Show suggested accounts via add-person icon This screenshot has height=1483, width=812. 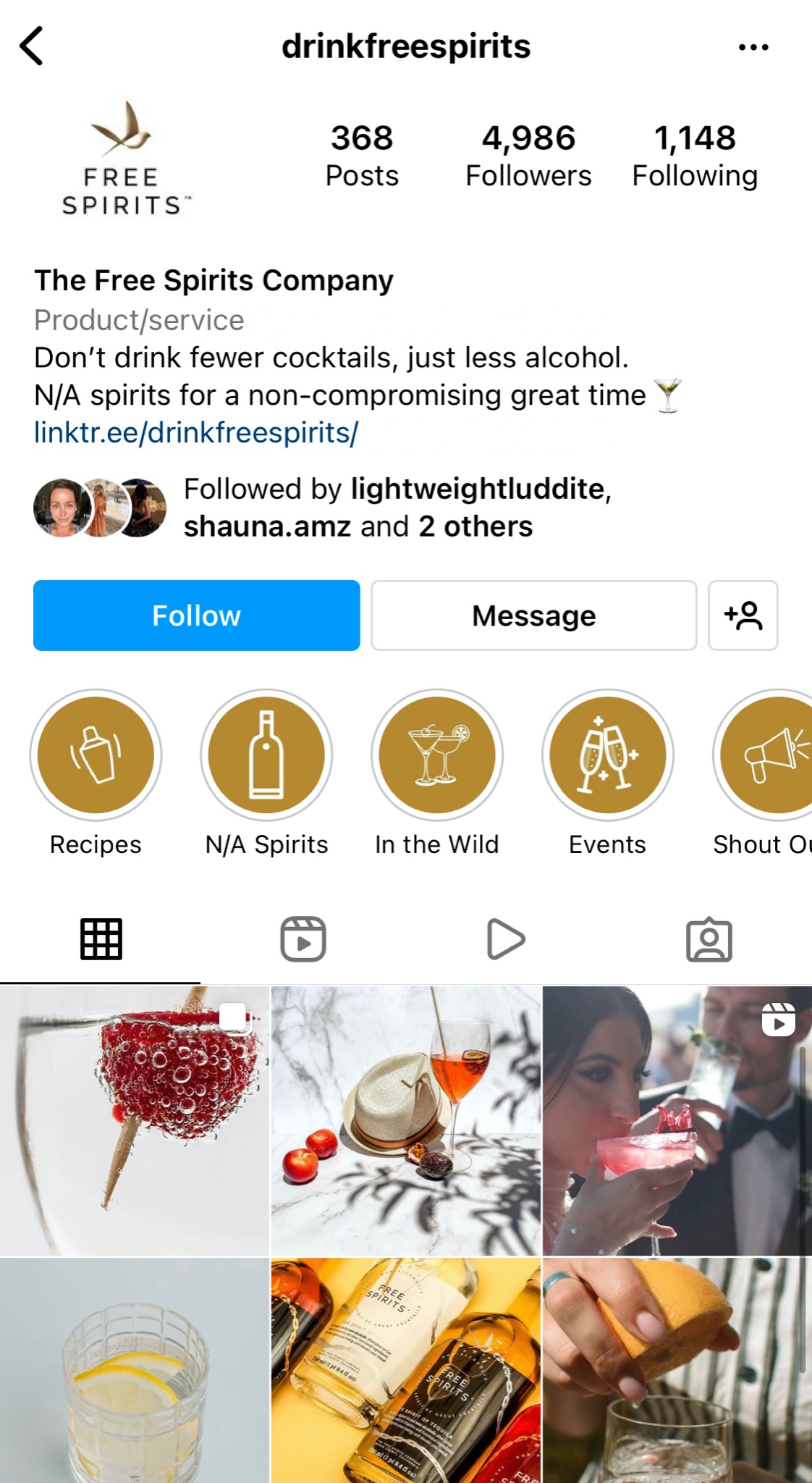pyautogui.click(x=743, y=616)
